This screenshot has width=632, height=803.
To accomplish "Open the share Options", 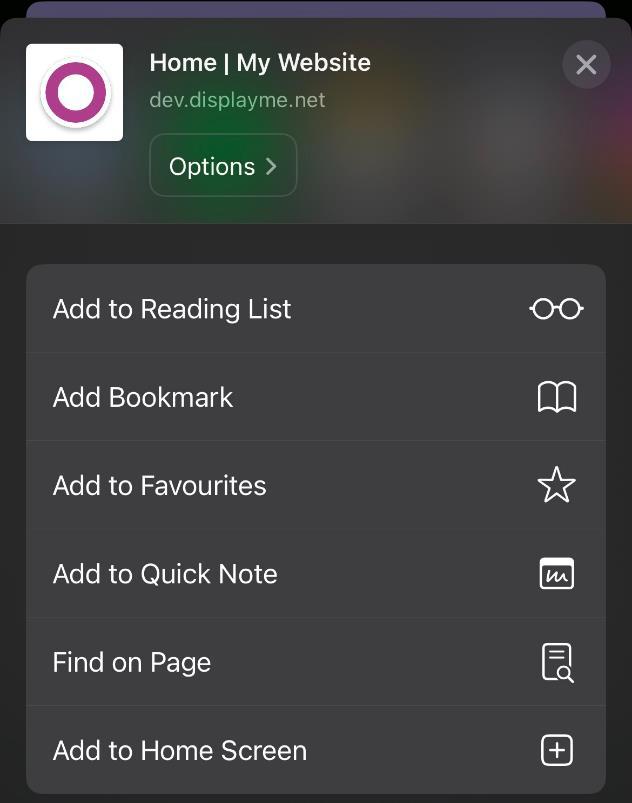I will pyautogui.click(x=223, y=166).
